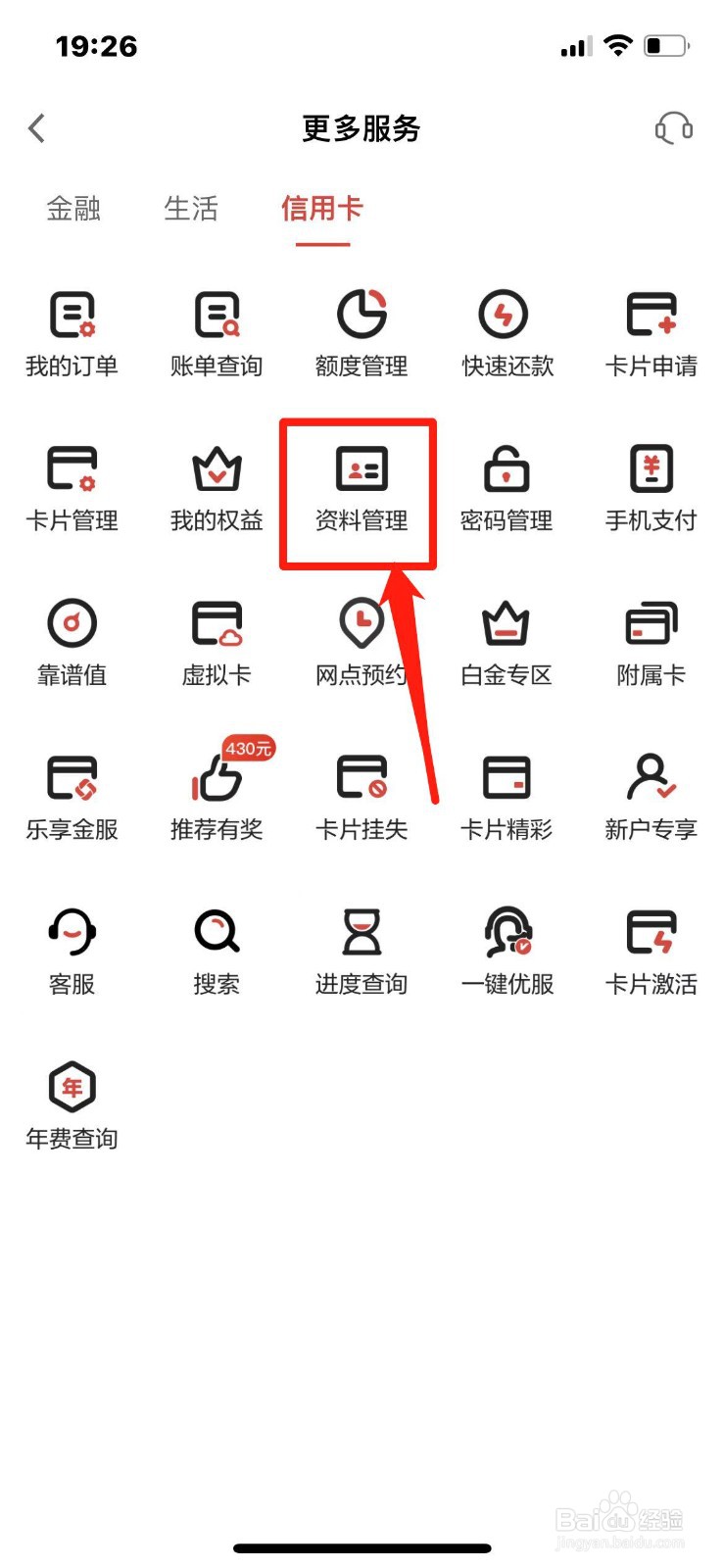Go back using the left arrow
The height and width of the screenshot is (1568, 724).
point(37,128)
